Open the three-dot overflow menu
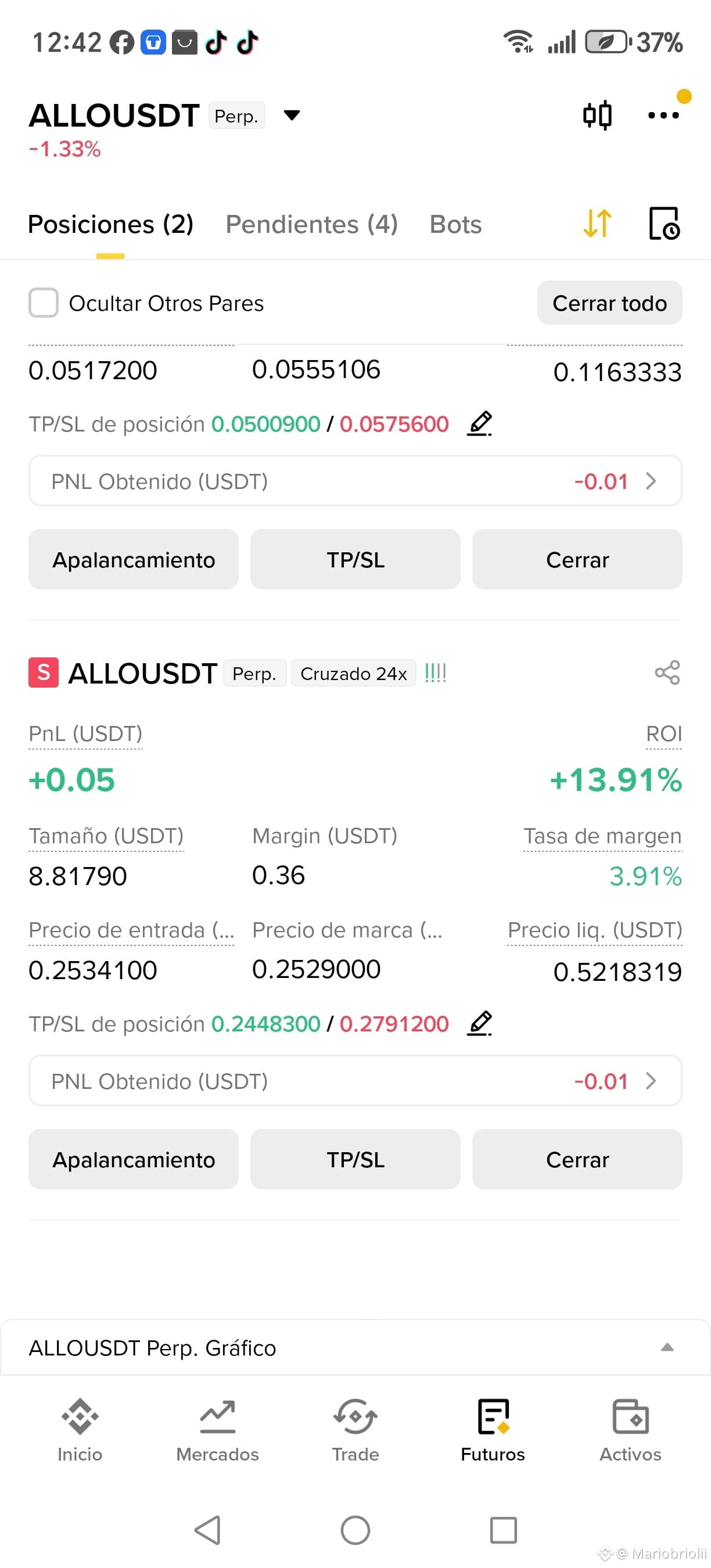This screenshot has height=1568, width=711. pyautogui.click(x=663, y=115)
